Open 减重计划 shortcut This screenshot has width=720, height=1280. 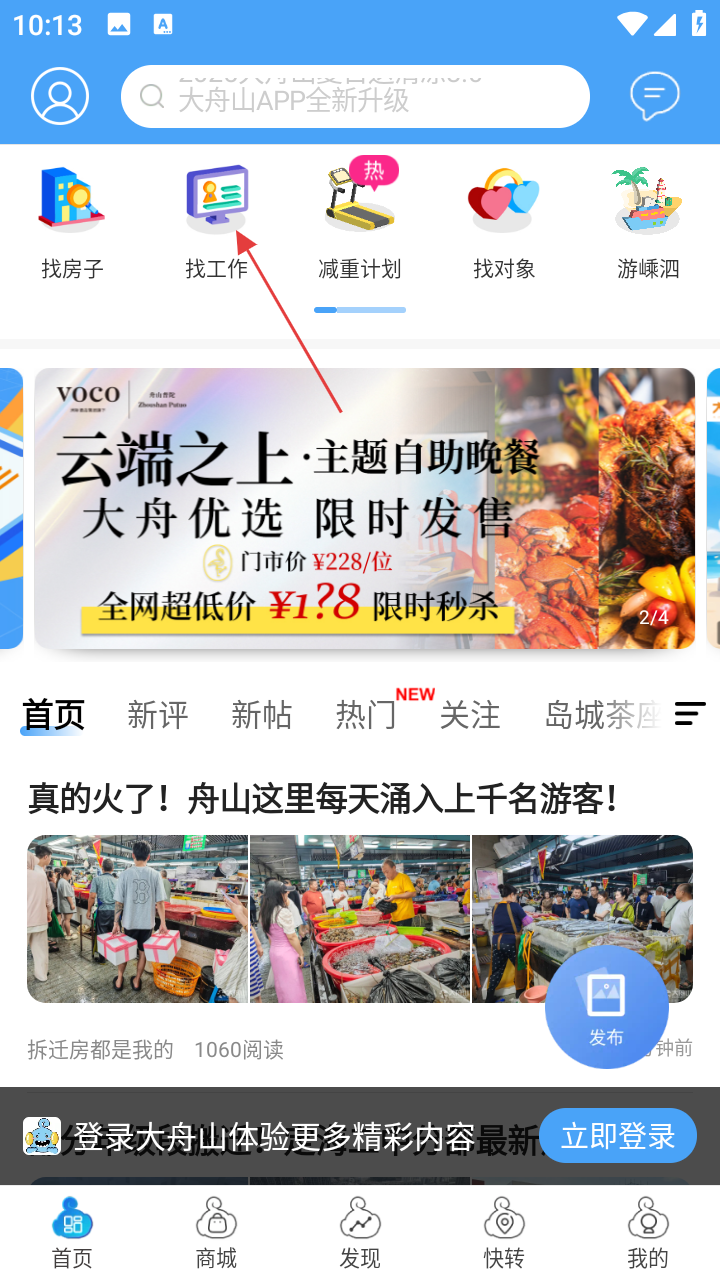360,222
